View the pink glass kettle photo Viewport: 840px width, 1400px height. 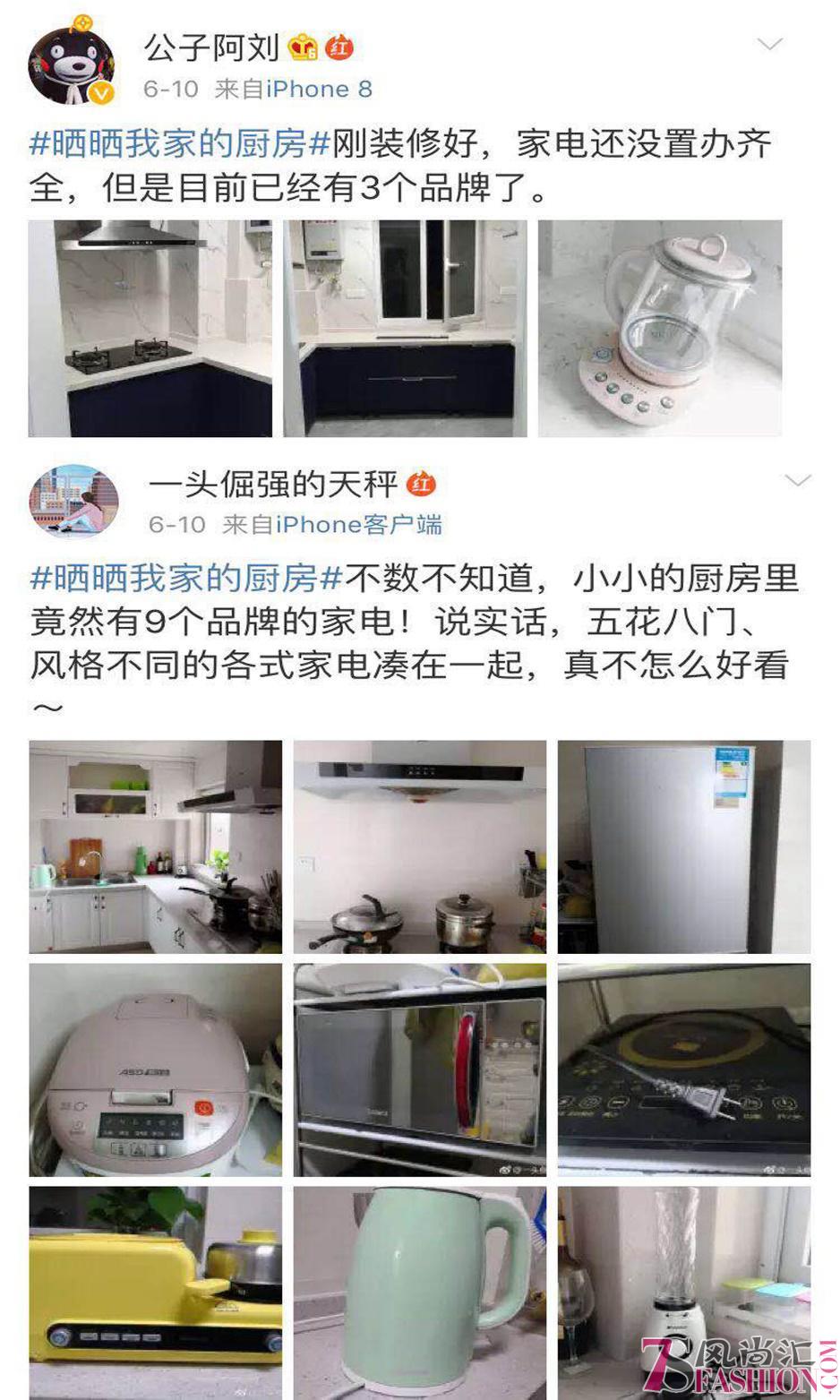point(660,328)
